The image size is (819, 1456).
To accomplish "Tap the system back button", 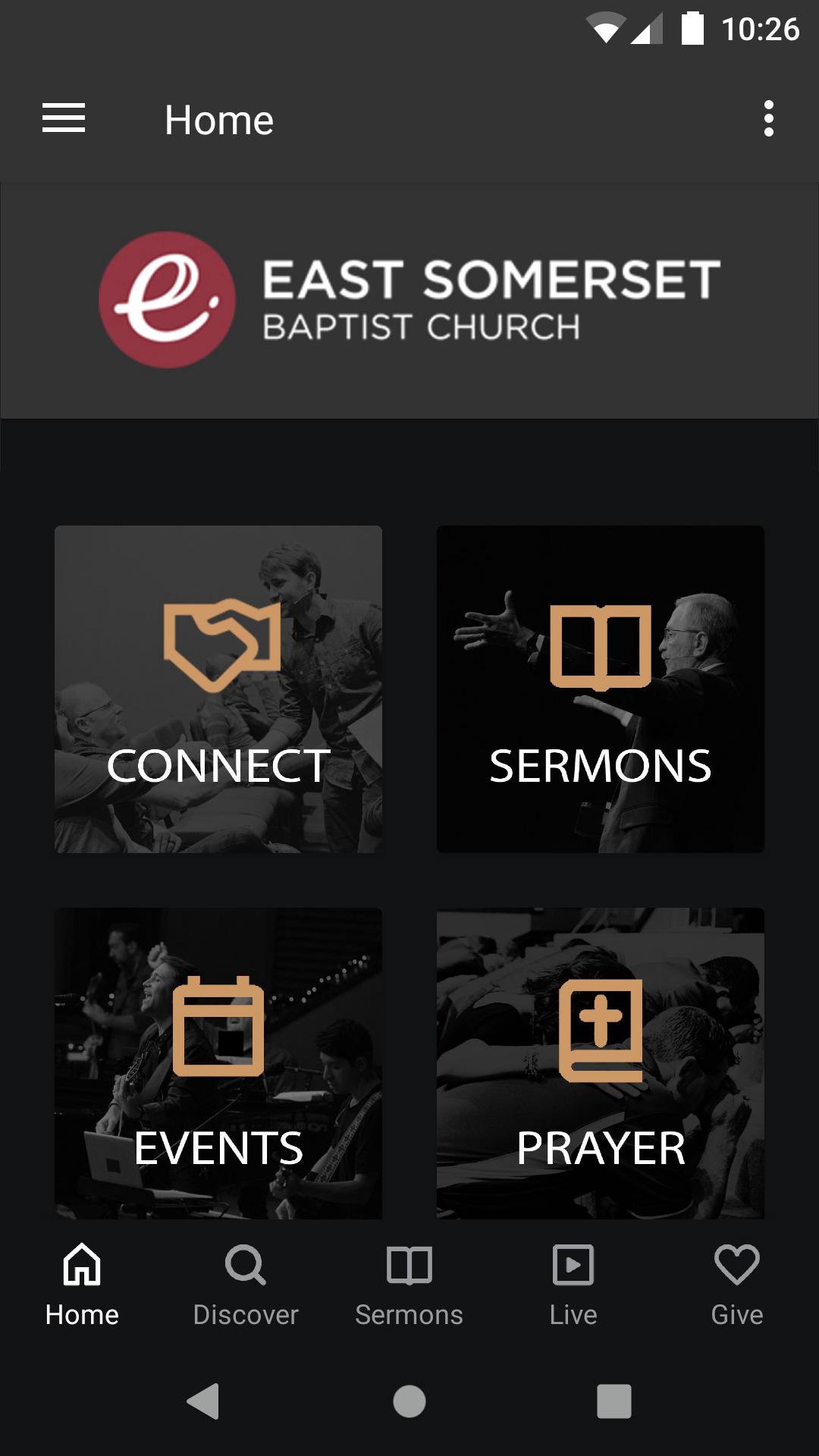I will pyautogui.click(x=203, y=1401).
